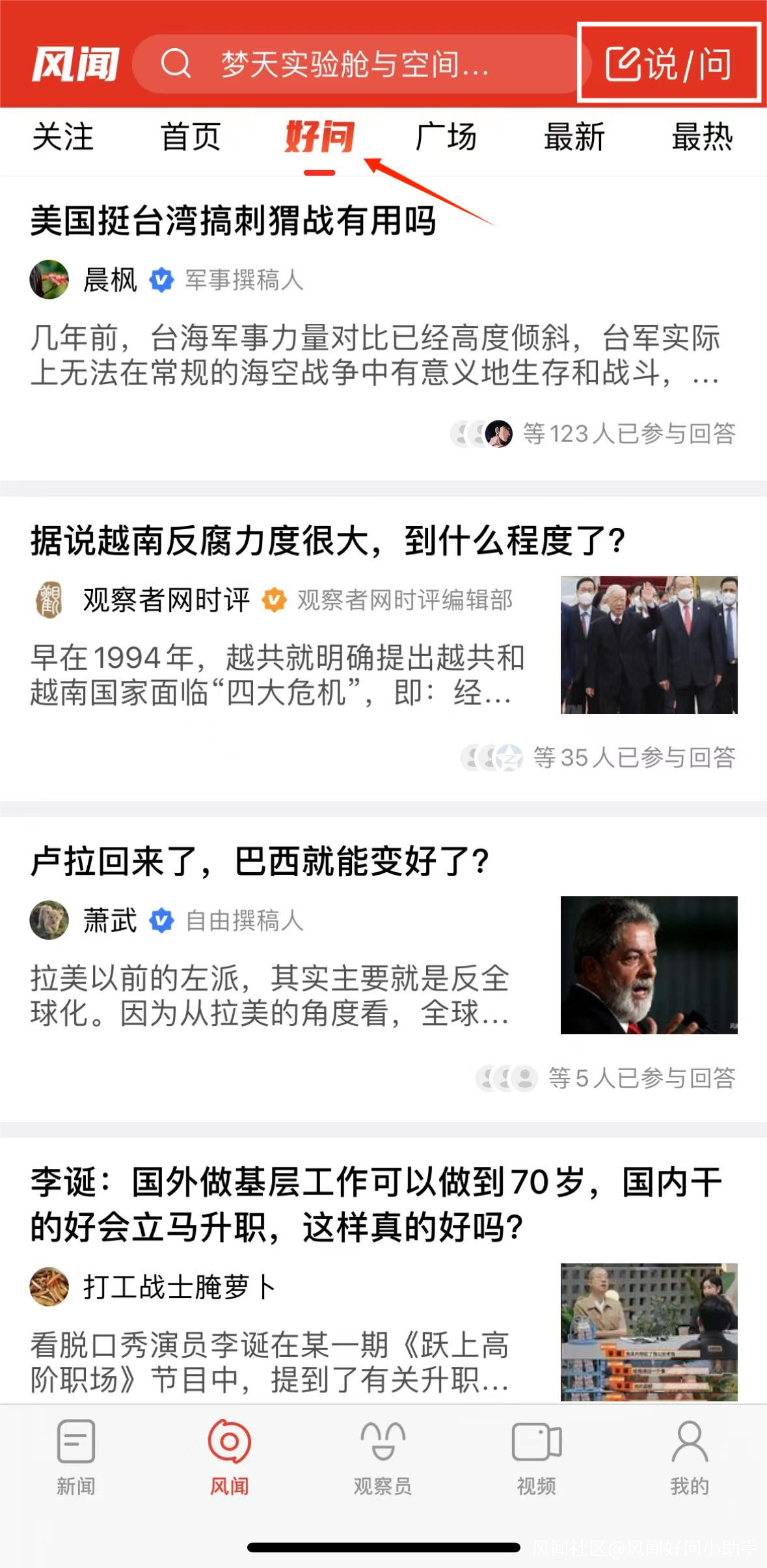Viewport: 767px width, 1568px height.
Task: Select the 好问 tab
Action: pyautogui.click(x=319, y=137)
